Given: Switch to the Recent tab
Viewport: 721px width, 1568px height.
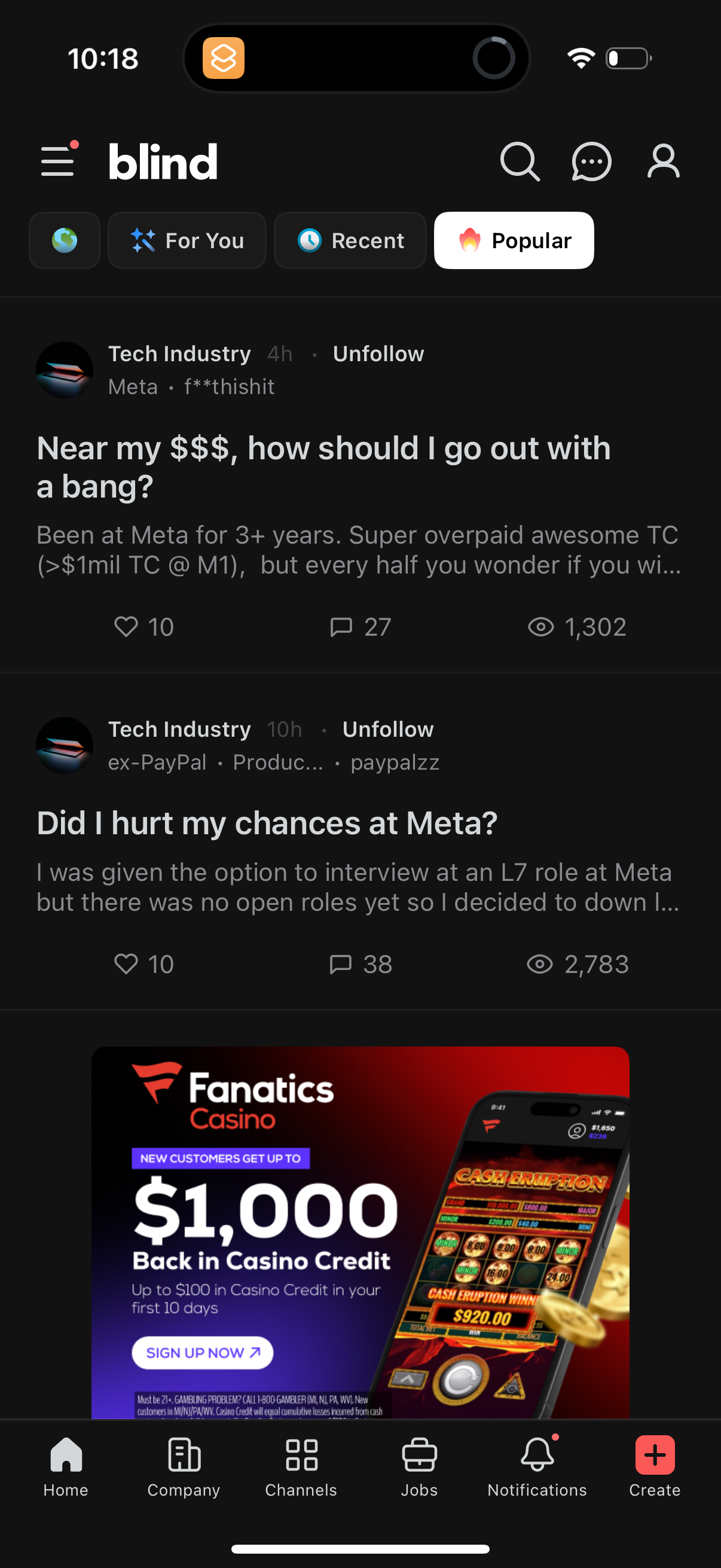Looking at the screenshot, I should pos(350,240).
